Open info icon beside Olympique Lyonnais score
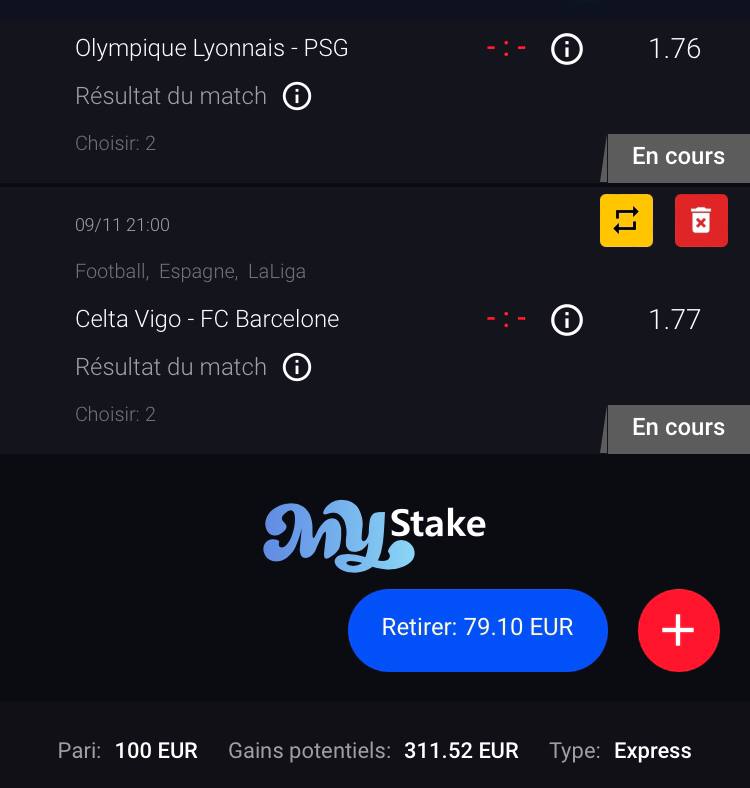 pyautogui.click(x=567, y=48)
